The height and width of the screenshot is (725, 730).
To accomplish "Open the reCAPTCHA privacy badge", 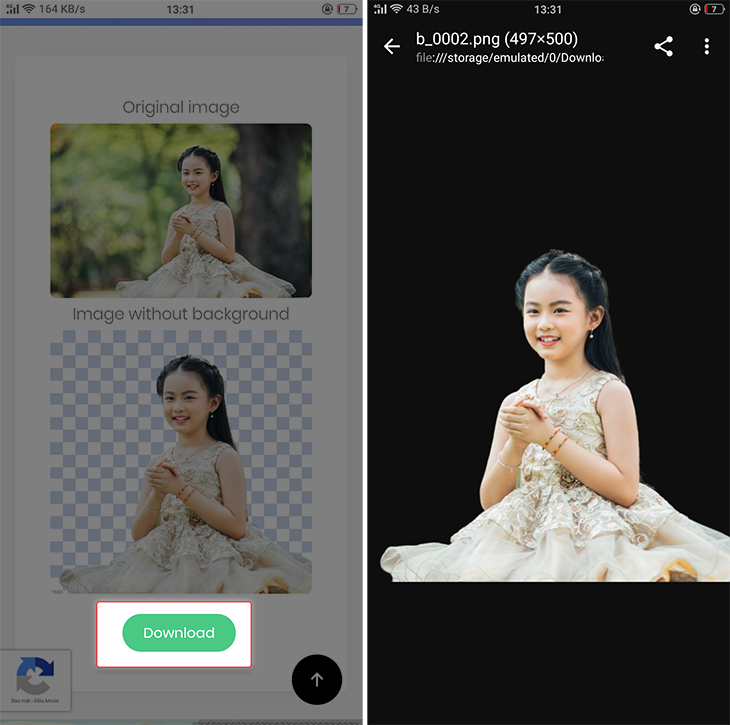I will point(35,679).
